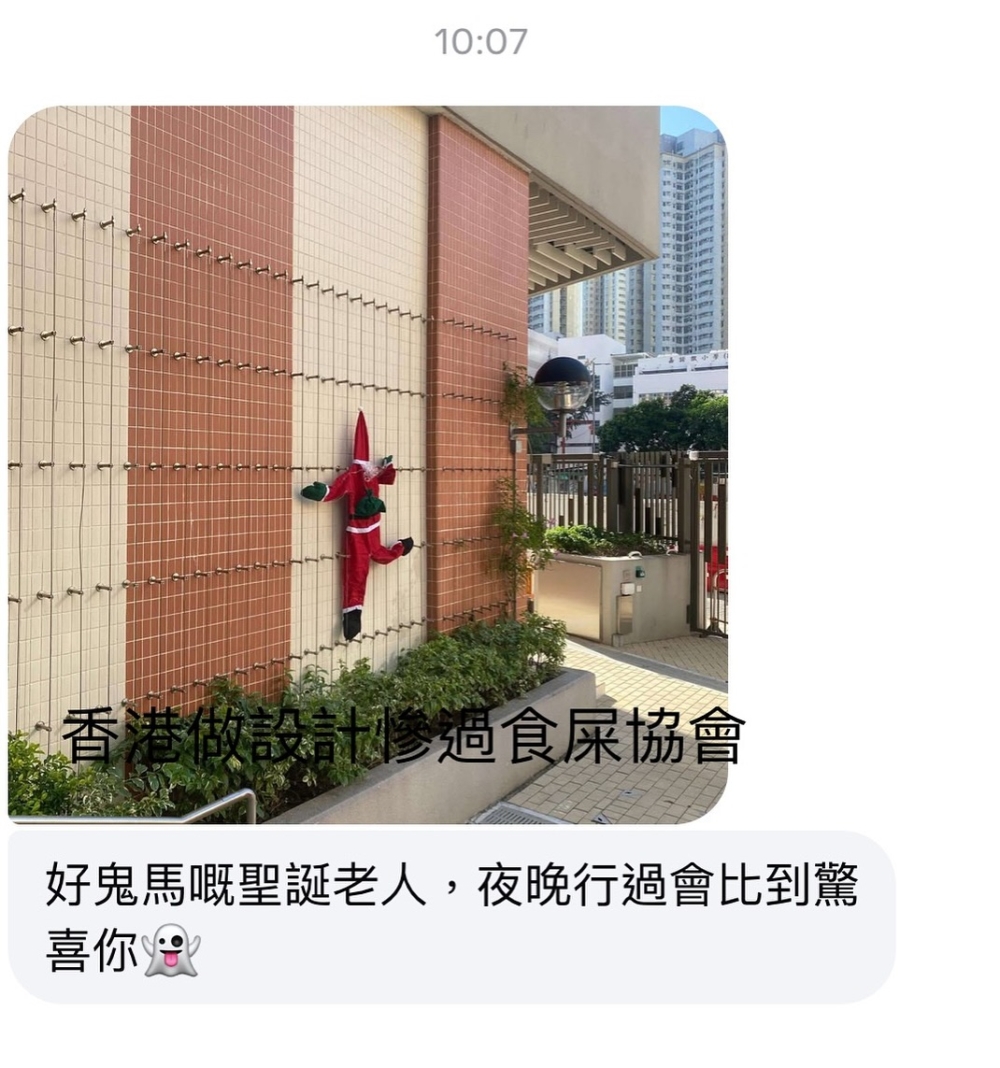Open the Santa Claus photo message

[367, 463]
